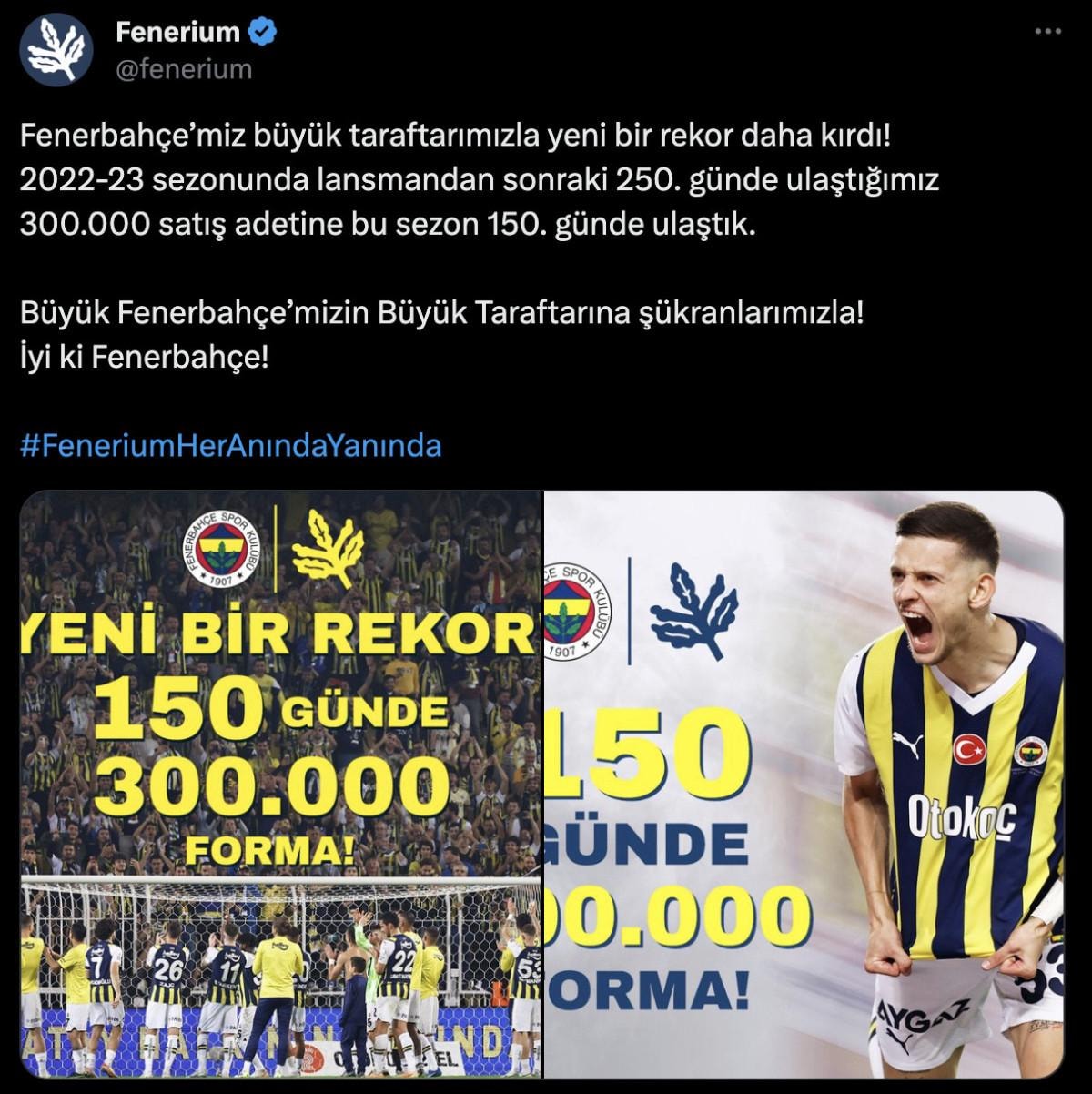Open Fenerium's profile avatar
The width and height of the screenshot is (1092, 1094).
click(56, 52)
